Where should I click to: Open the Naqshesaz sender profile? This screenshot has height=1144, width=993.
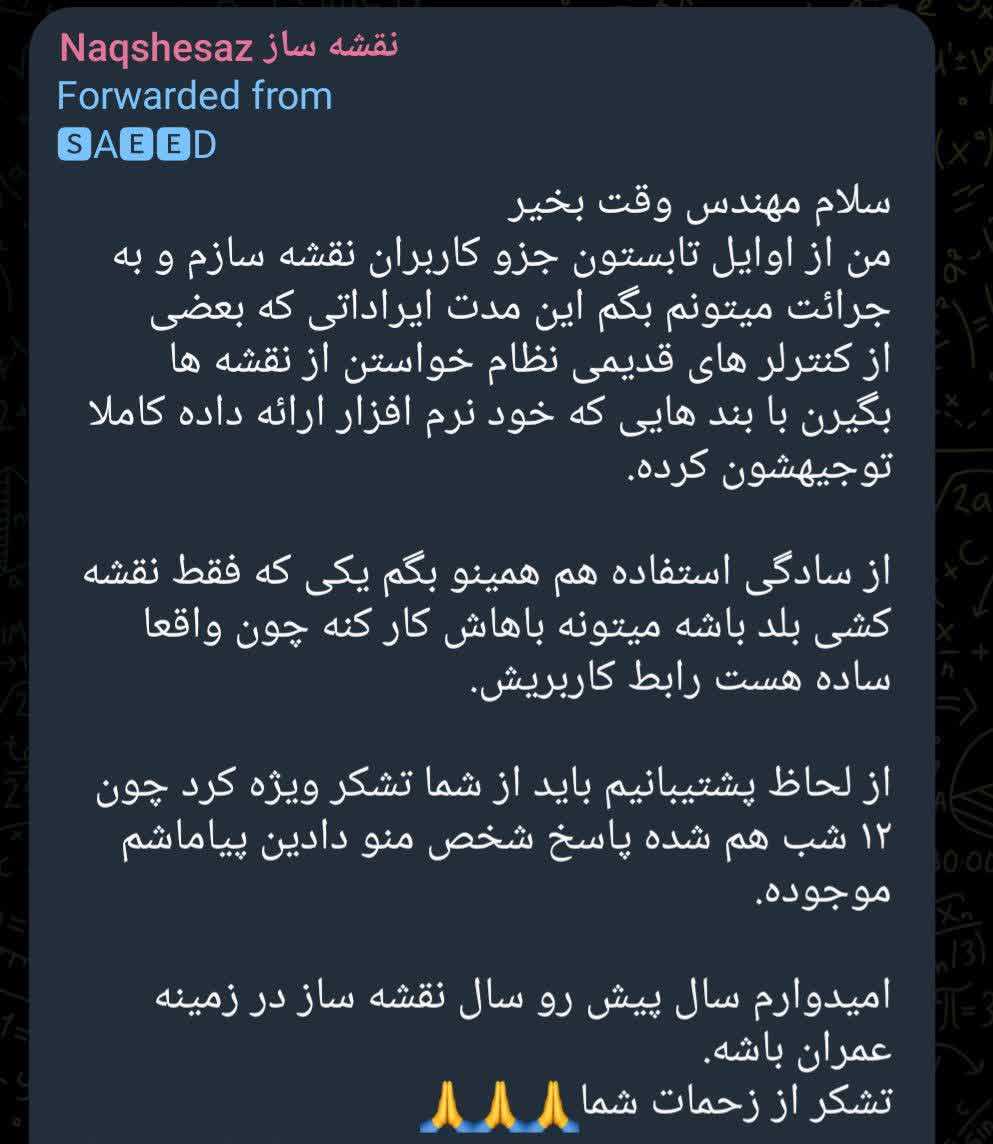point(228,47)
